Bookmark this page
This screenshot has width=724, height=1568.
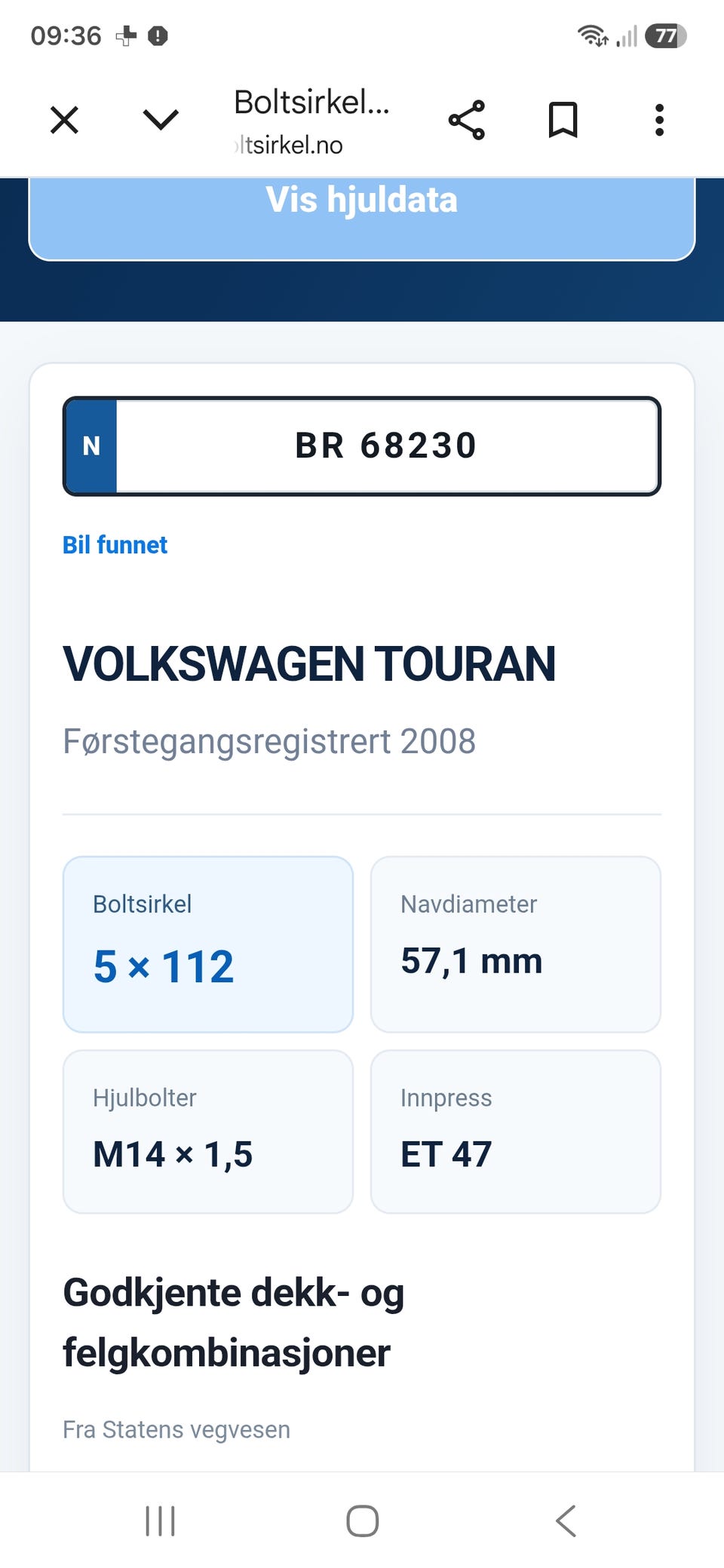click(563, 120)
